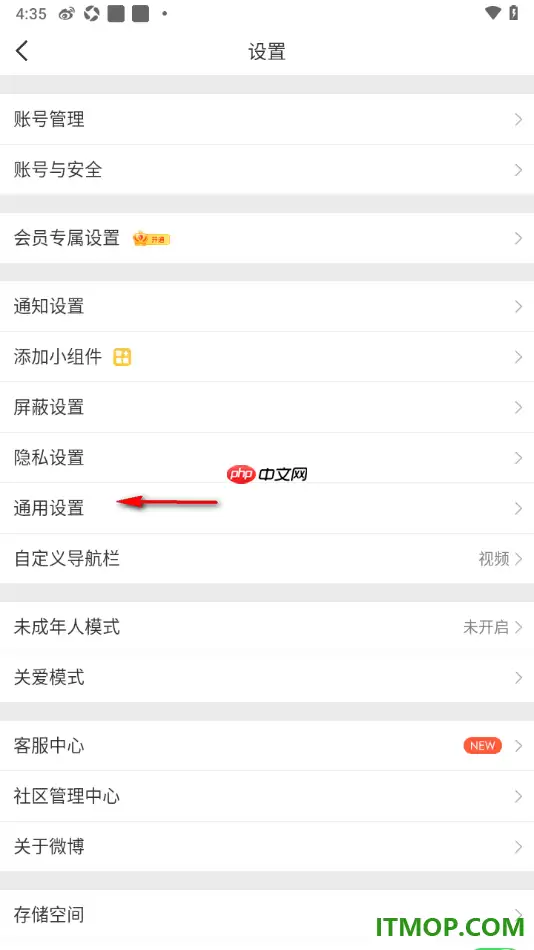Image resolution: width=534 pixels, height=950 pixels.
Task: Open 账号与安全 settings
Action: 267,170
